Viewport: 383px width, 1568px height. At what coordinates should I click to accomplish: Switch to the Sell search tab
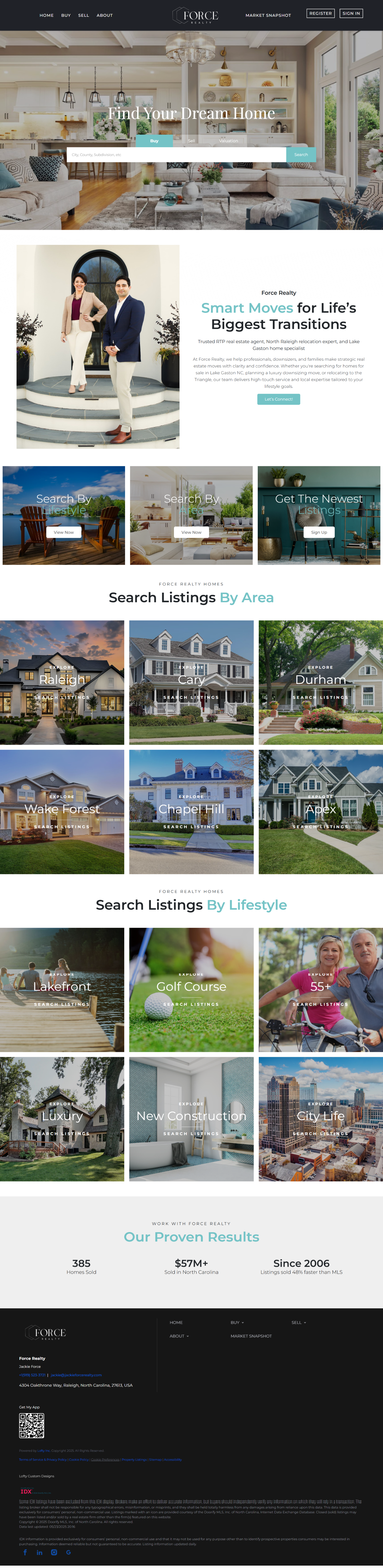(191, 141)
